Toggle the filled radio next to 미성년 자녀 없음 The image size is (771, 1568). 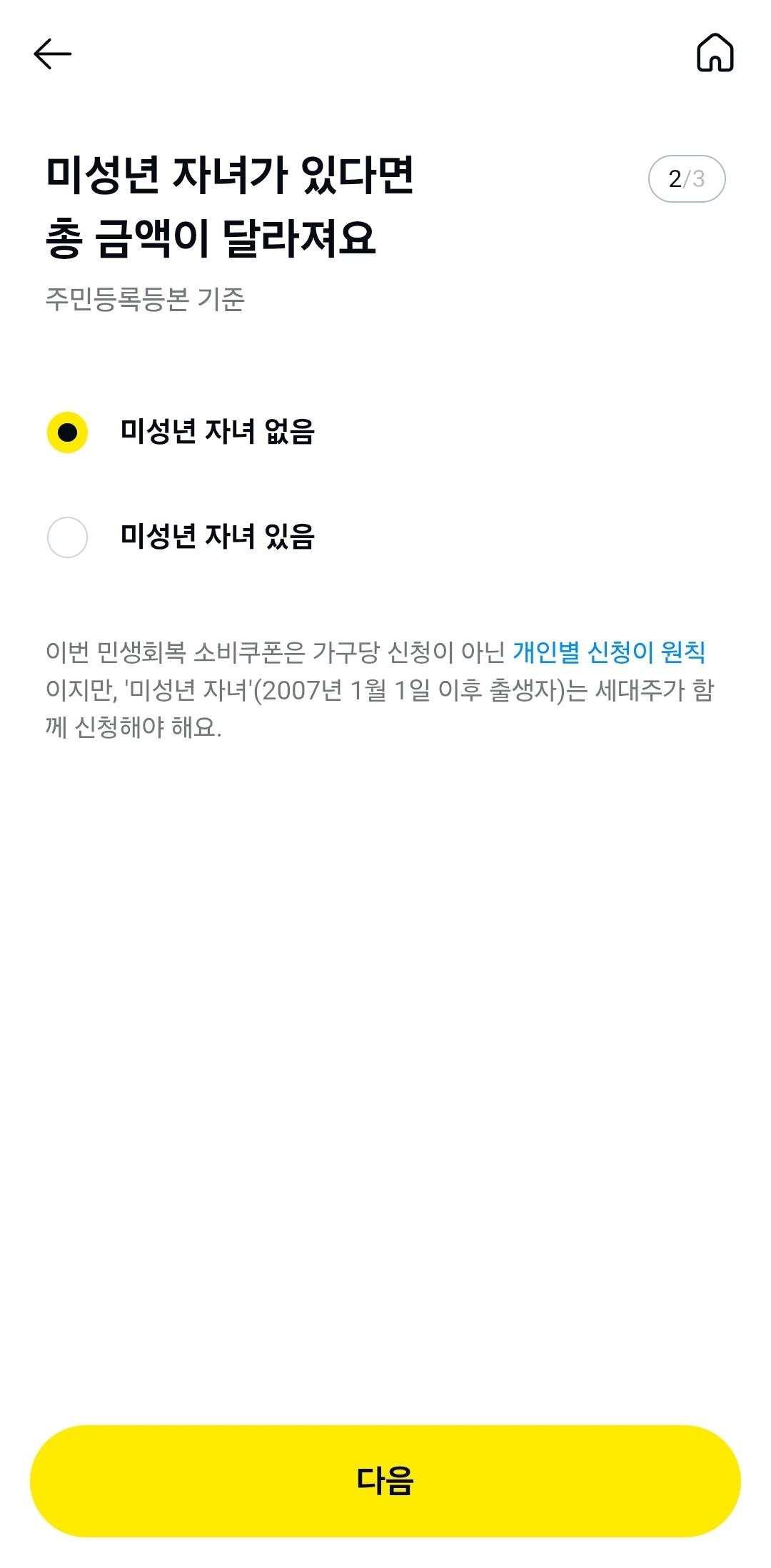[x=68, y=431]
